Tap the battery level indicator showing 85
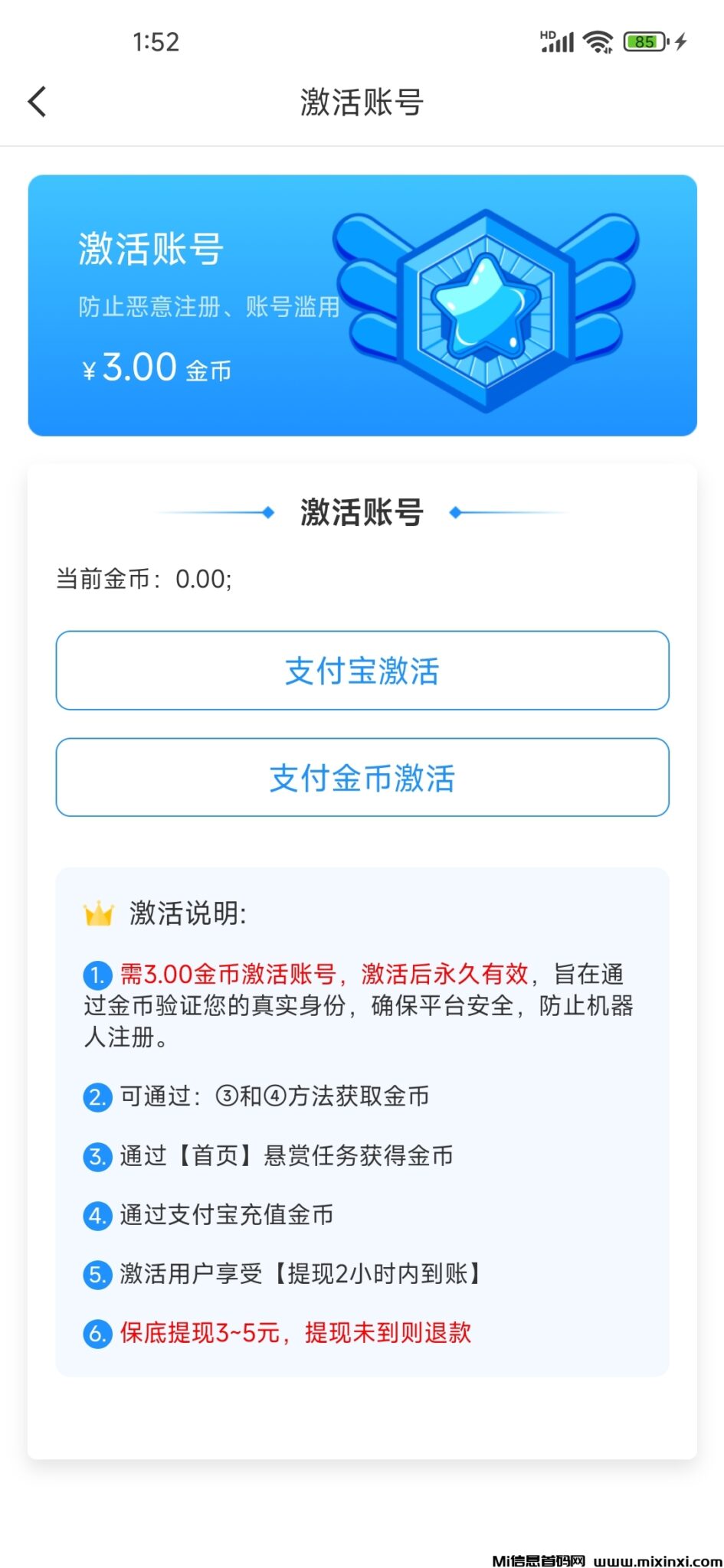Viewport: 724px width, 1568px height. click(644, 41)
